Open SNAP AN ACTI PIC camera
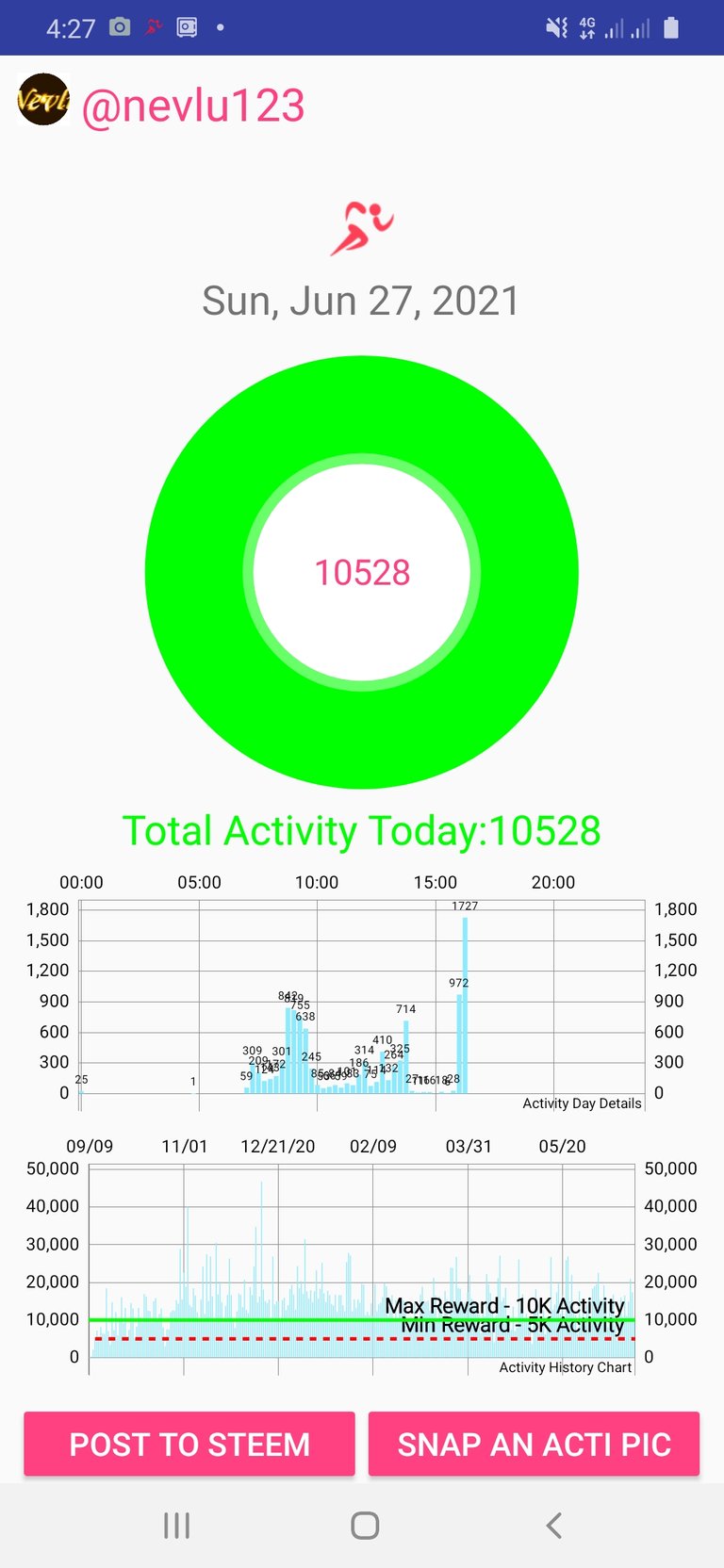This screenshot has height=1568, width=724. [x=534, y=1444]
